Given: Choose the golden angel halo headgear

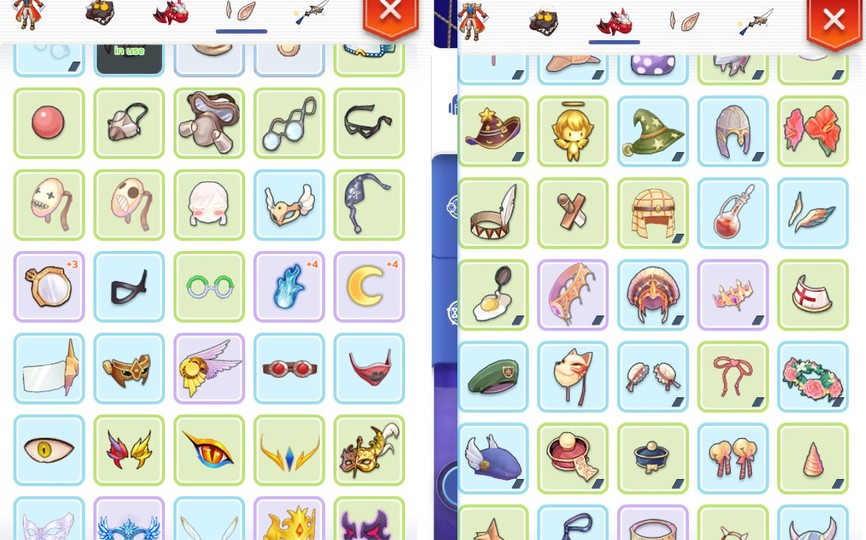Looking at the screenshot, I should (x=573, y=131).
